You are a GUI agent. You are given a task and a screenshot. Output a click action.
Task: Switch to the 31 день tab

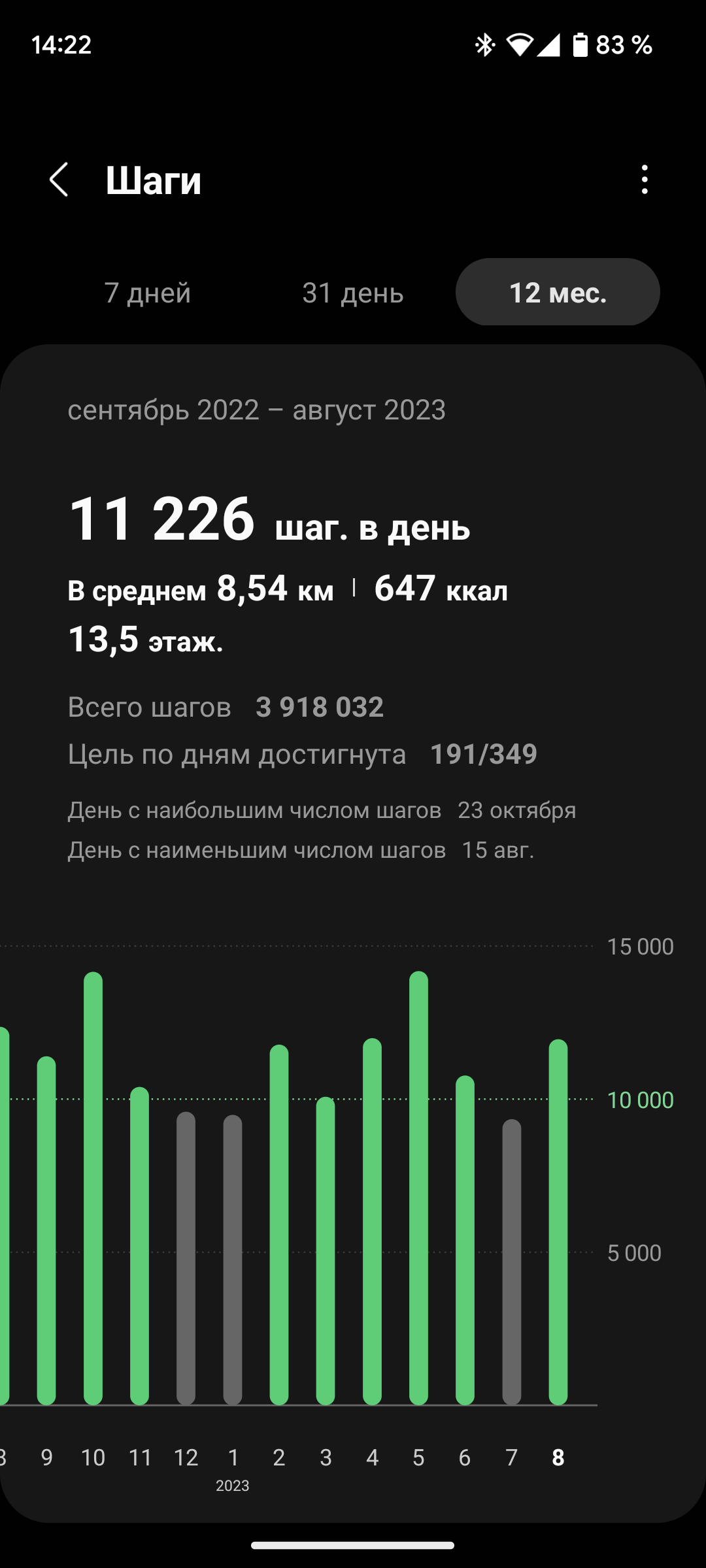[x=353, y=293]
